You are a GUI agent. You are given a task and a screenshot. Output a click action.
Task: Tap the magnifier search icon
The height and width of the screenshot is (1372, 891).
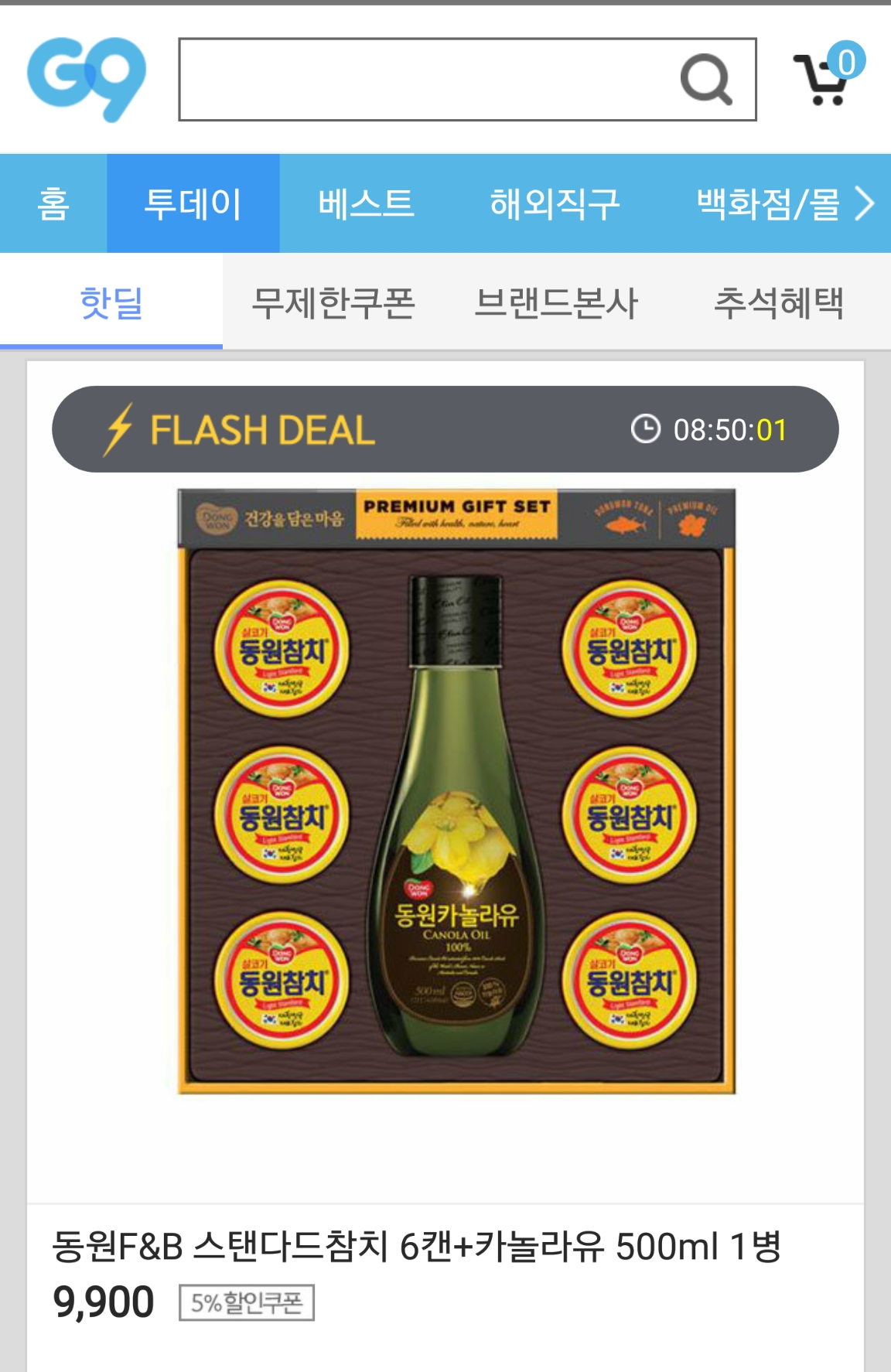click(x=706, y=79)
